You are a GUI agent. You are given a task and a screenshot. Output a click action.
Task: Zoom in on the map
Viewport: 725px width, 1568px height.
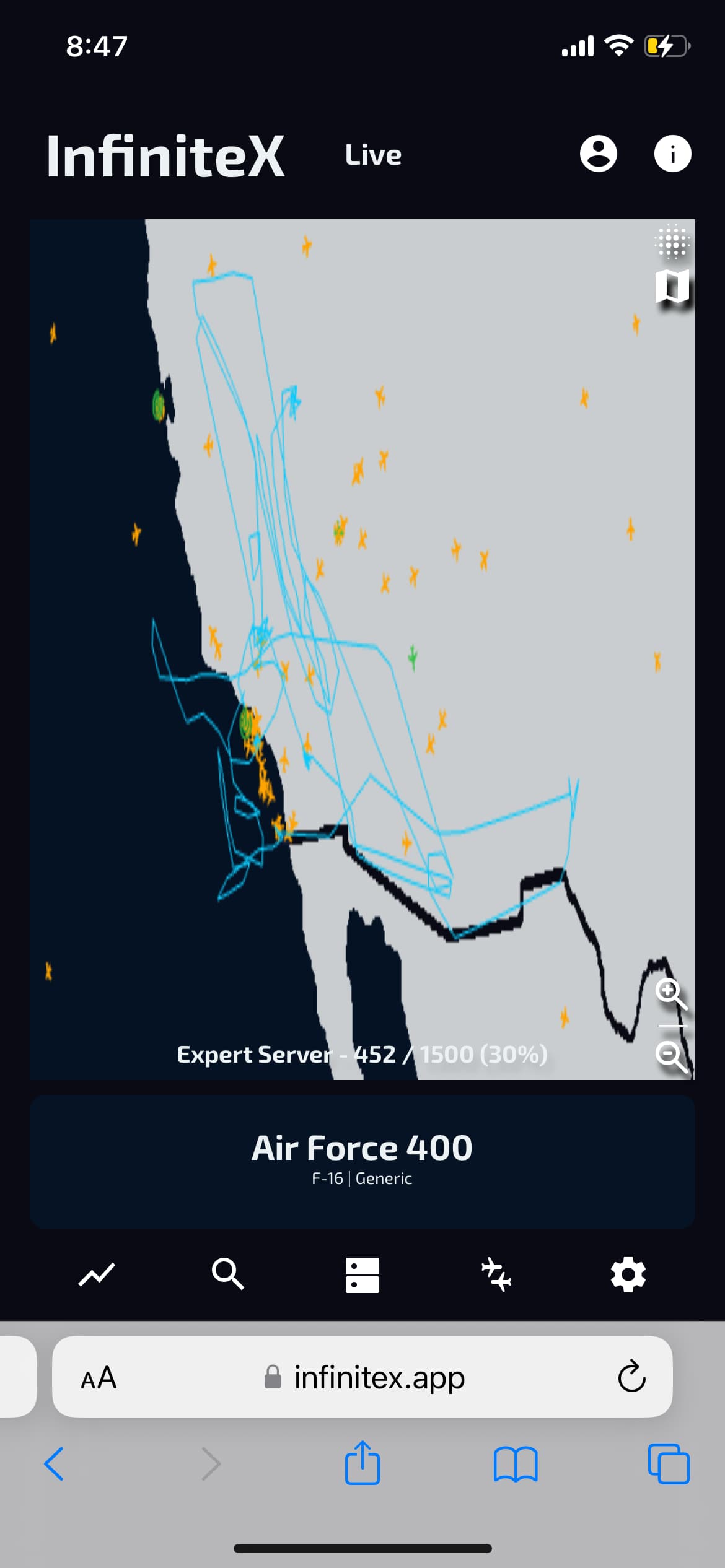click(671, 994)
